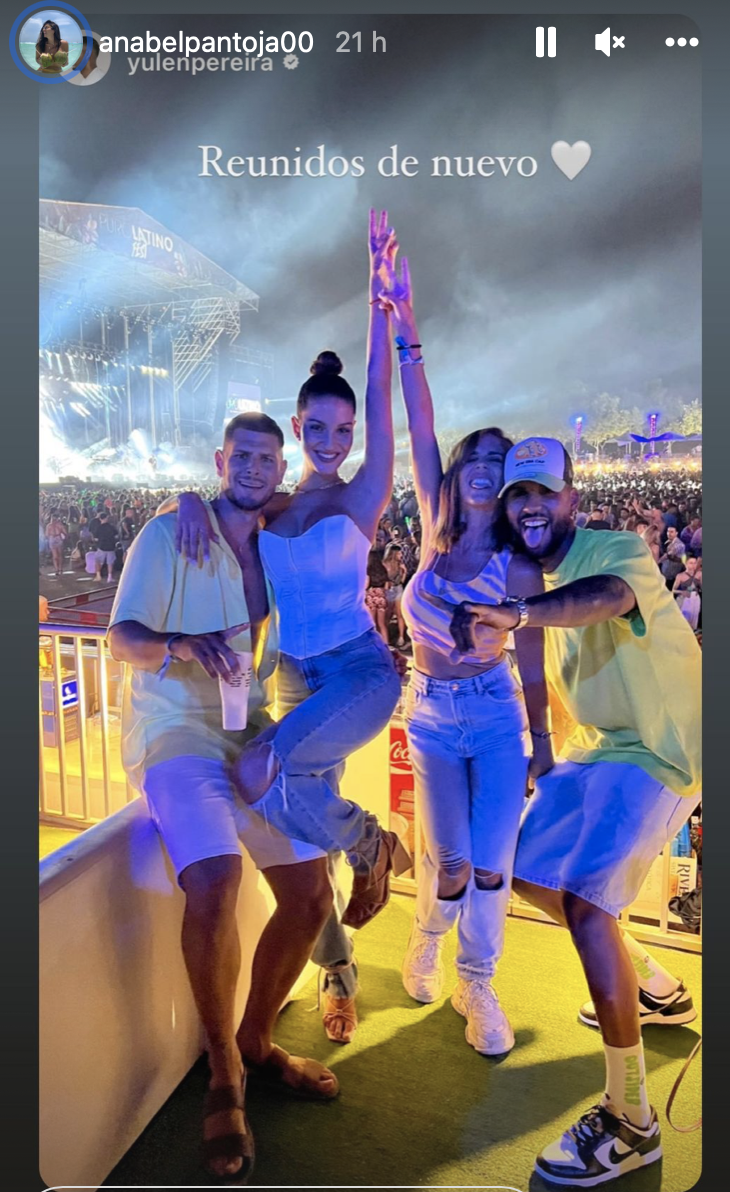
Task: Open the three-dot more options menu
Action: pyautogui.click(x=681, y=42)
